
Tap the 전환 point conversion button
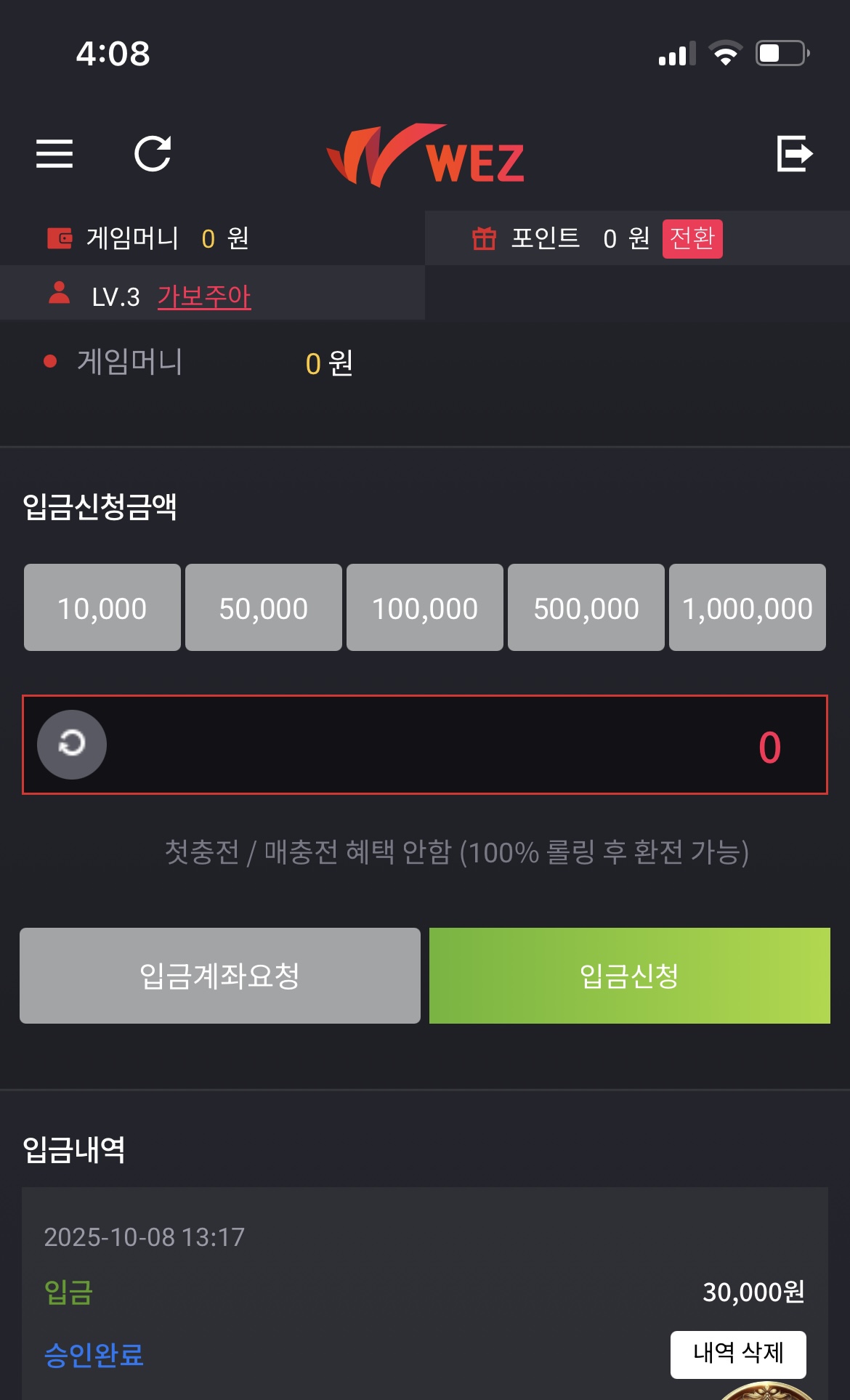692,238
